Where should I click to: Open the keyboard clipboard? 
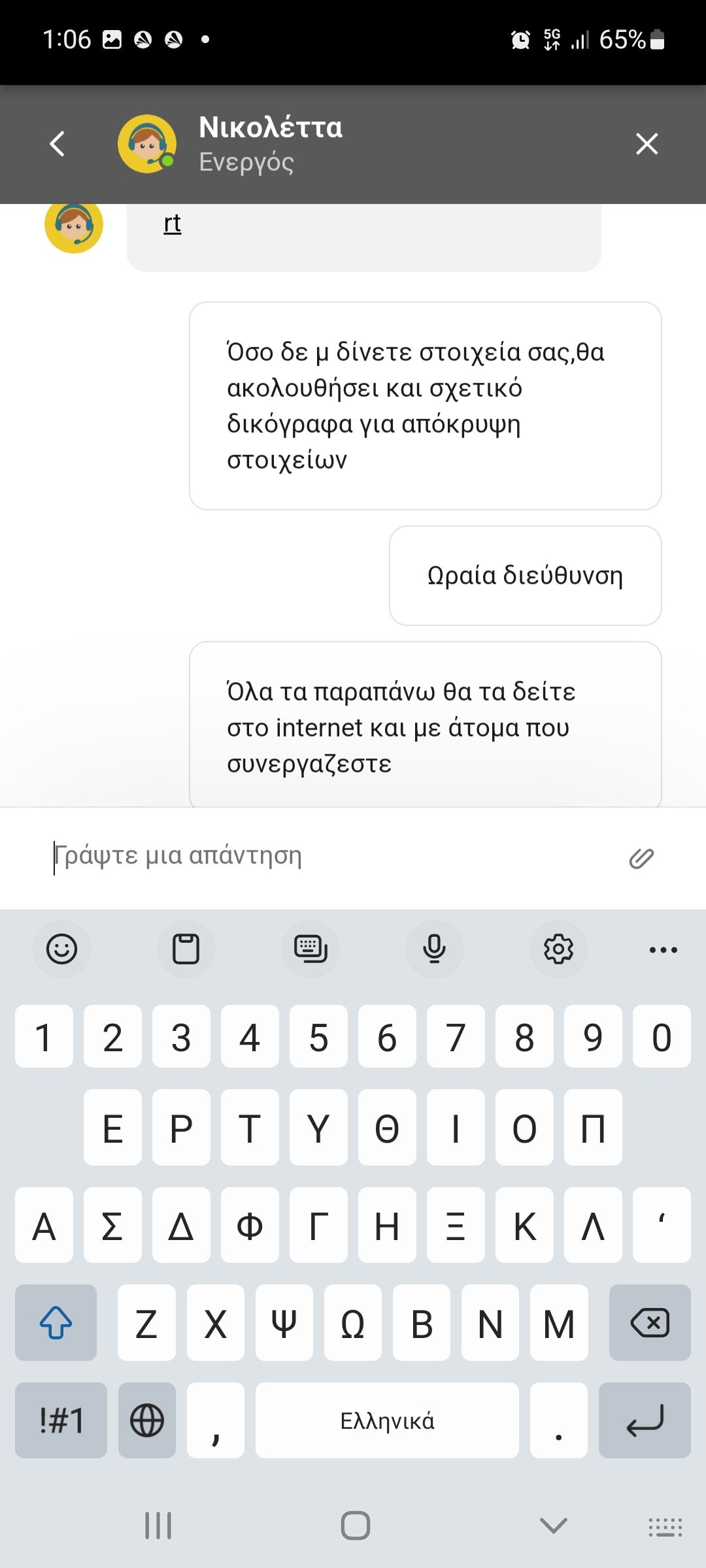[186, 949]
